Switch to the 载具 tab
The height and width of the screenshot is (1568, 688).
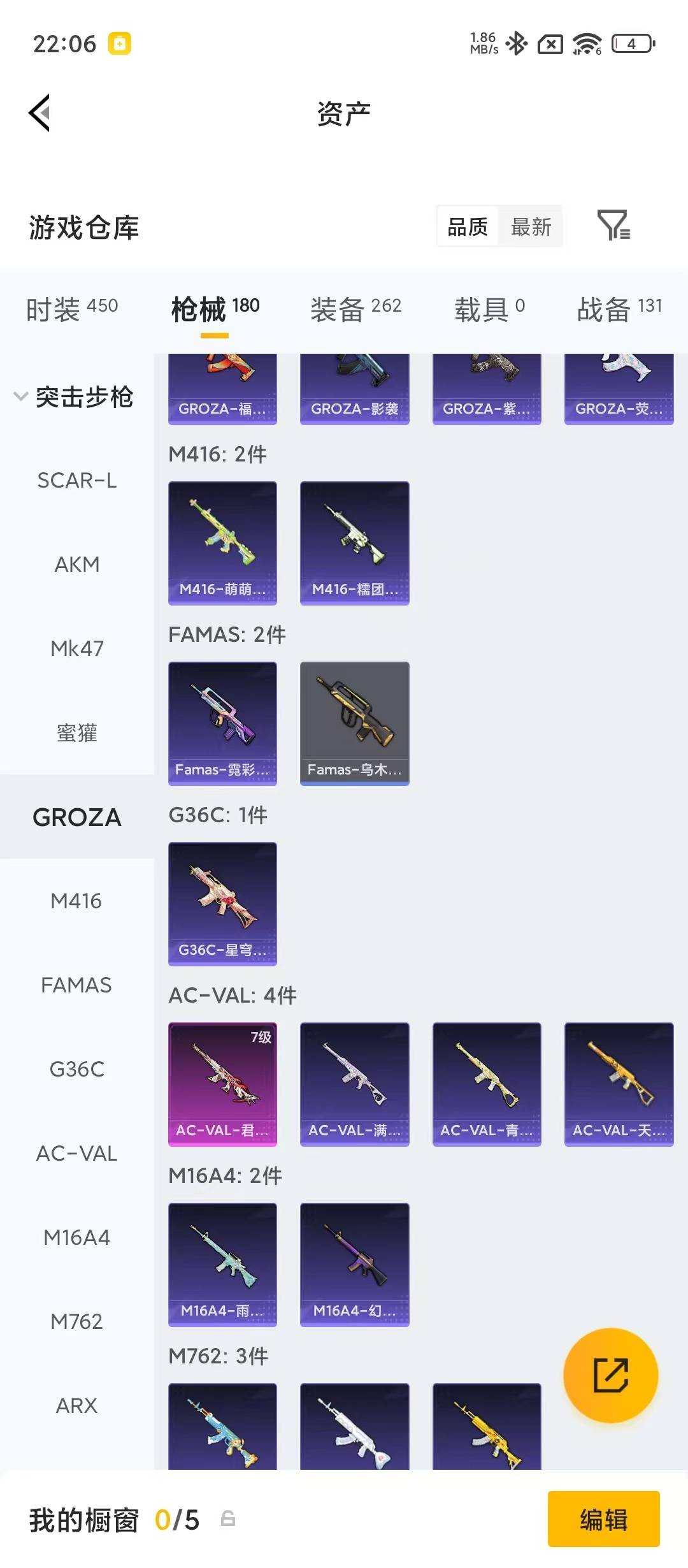pyautogui.click(x=489, y=309)
